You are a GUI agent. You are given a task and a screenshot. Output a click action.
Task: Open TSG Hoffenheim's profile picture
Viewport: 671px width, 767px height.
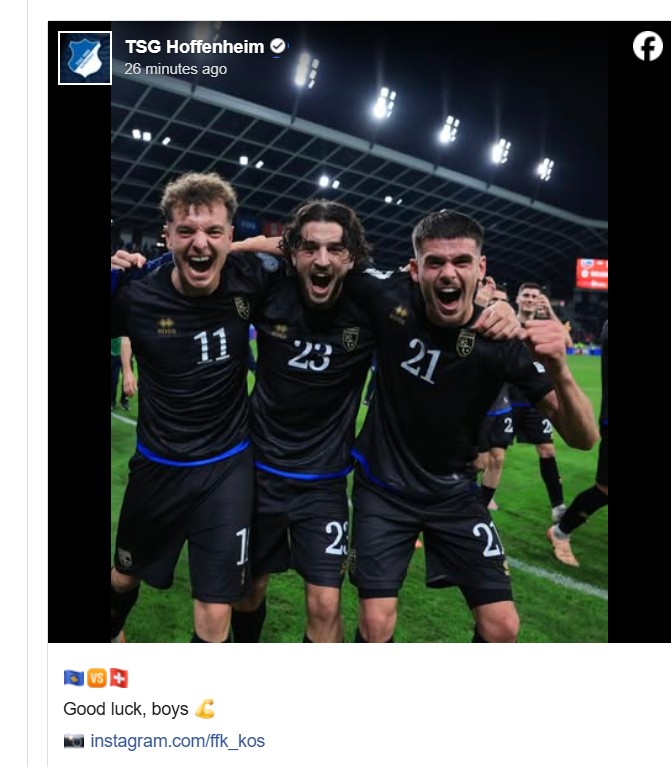85,58
